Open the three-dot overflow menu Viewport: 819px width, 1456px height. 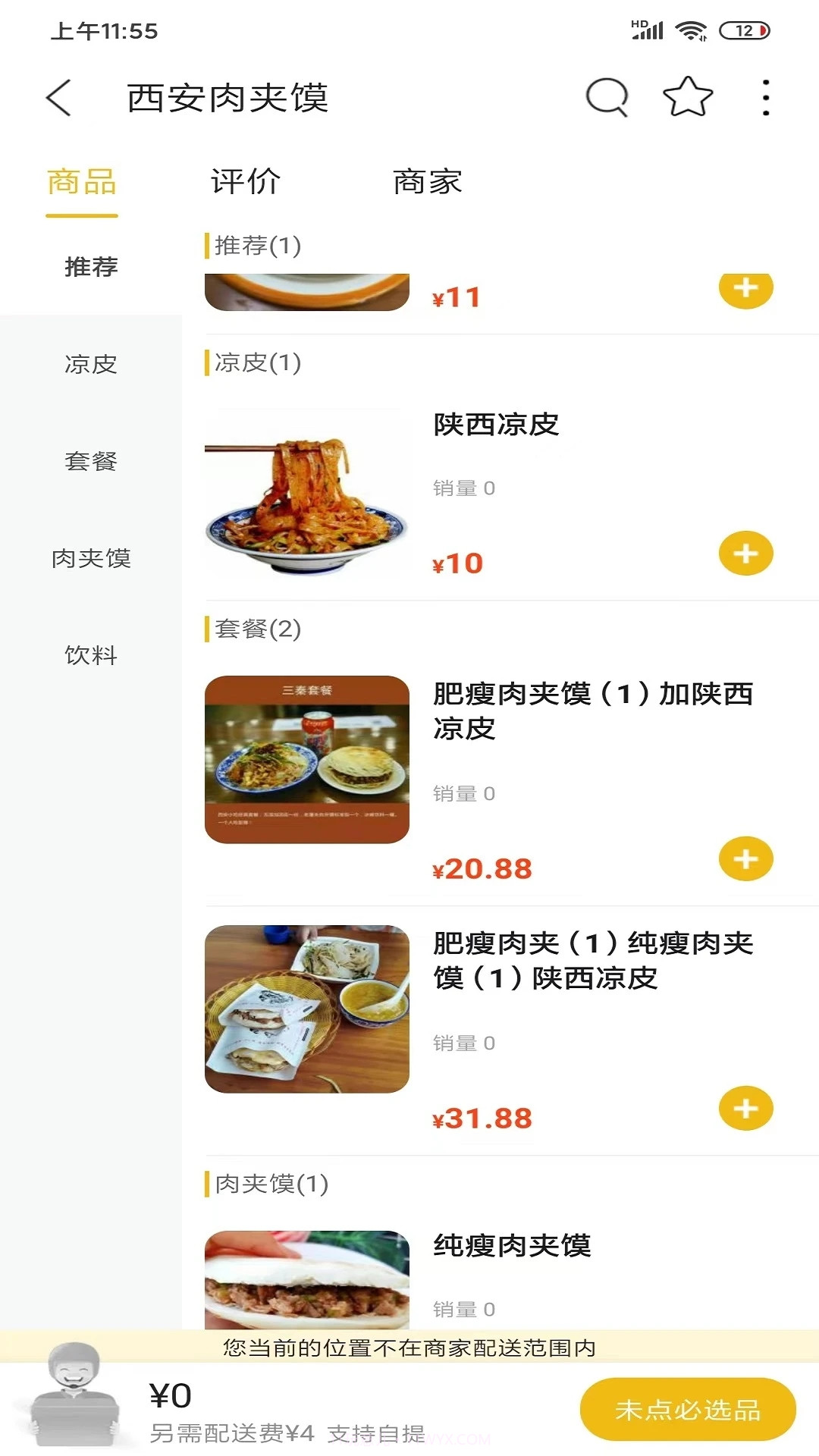pyautogui.click(x=764, y=98)
